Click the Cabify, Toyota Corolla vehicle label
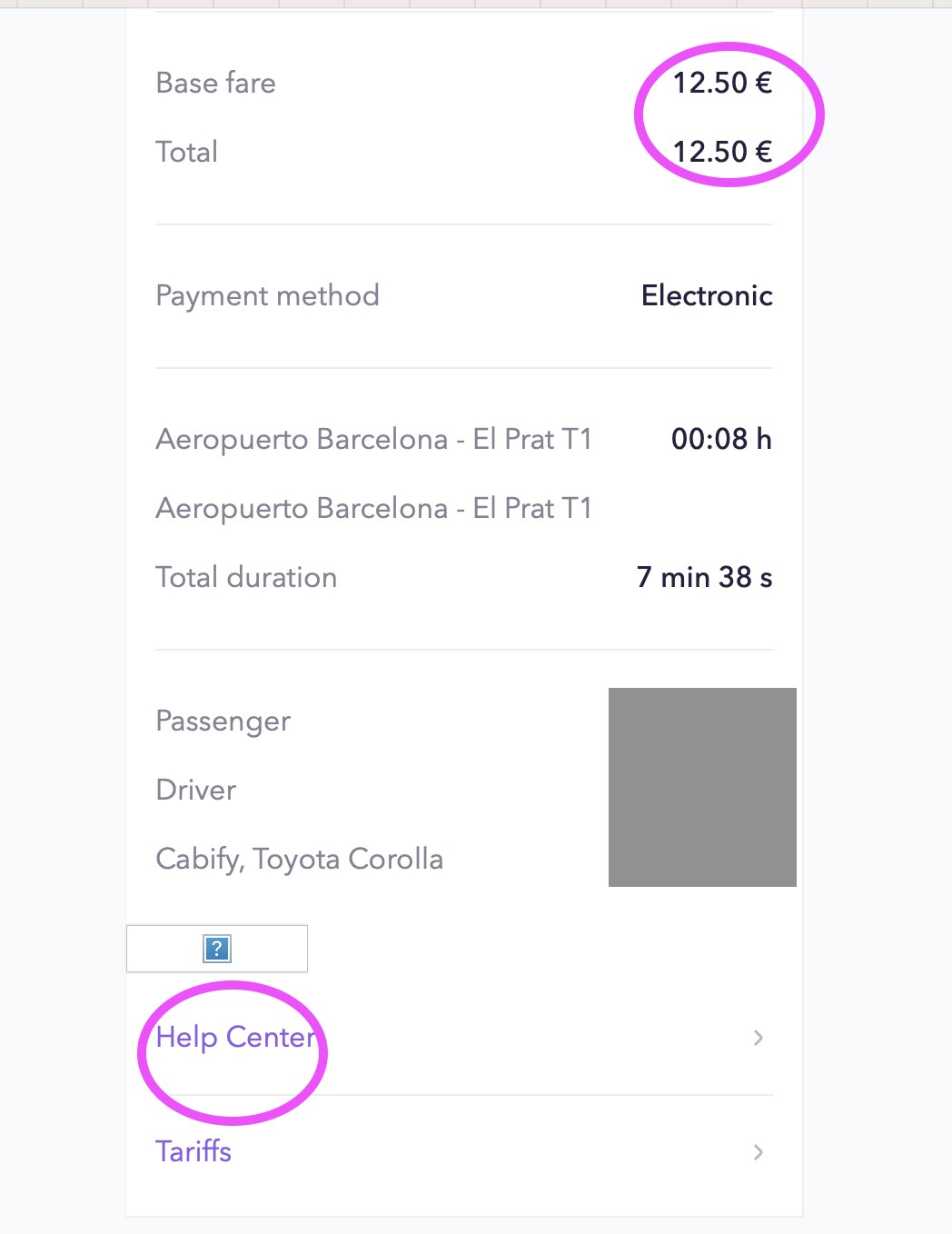 pos(300,859)
